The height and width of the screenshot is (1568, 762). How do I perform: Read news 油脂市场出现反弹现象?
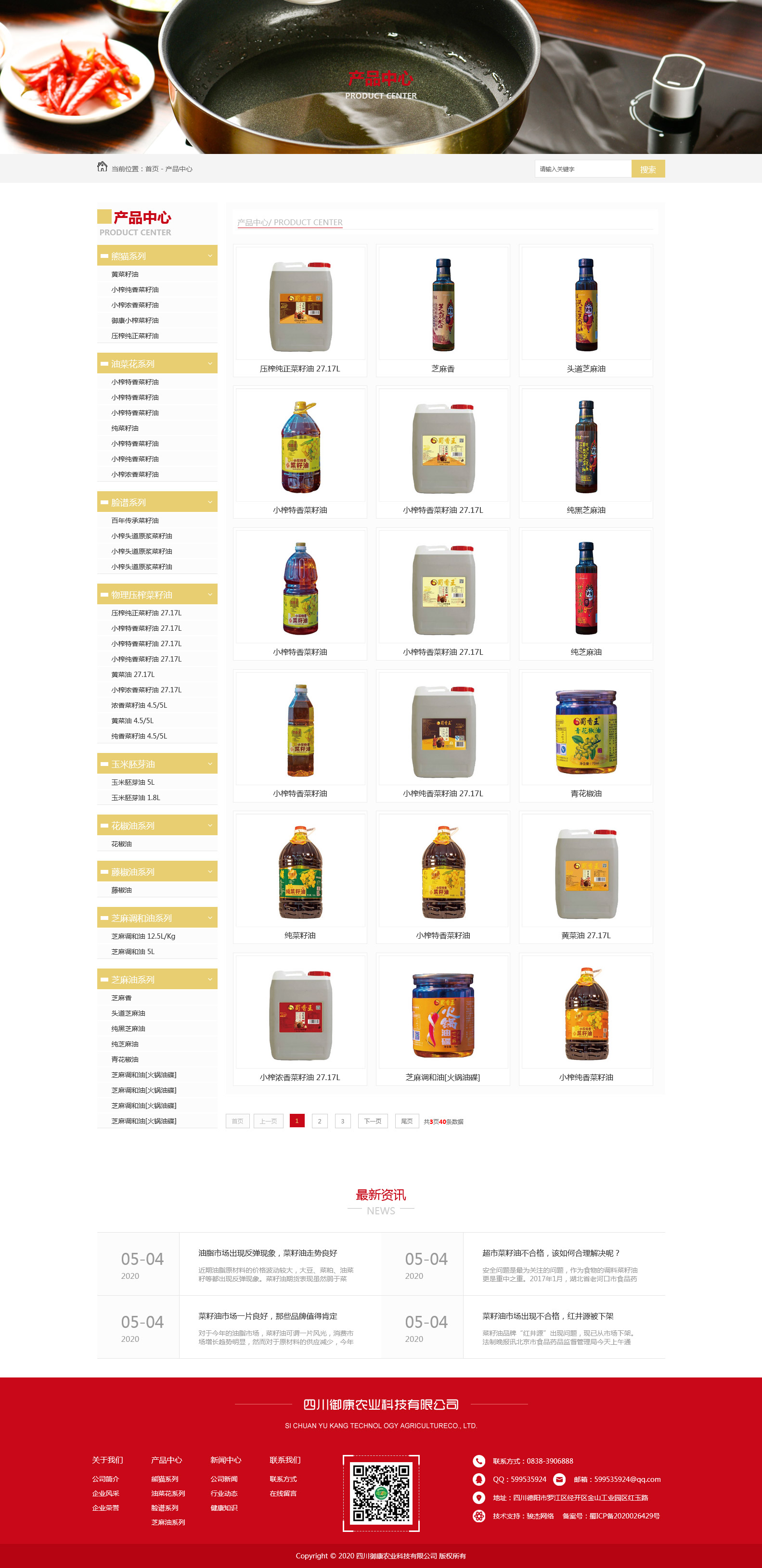(x=268, y=1253)
